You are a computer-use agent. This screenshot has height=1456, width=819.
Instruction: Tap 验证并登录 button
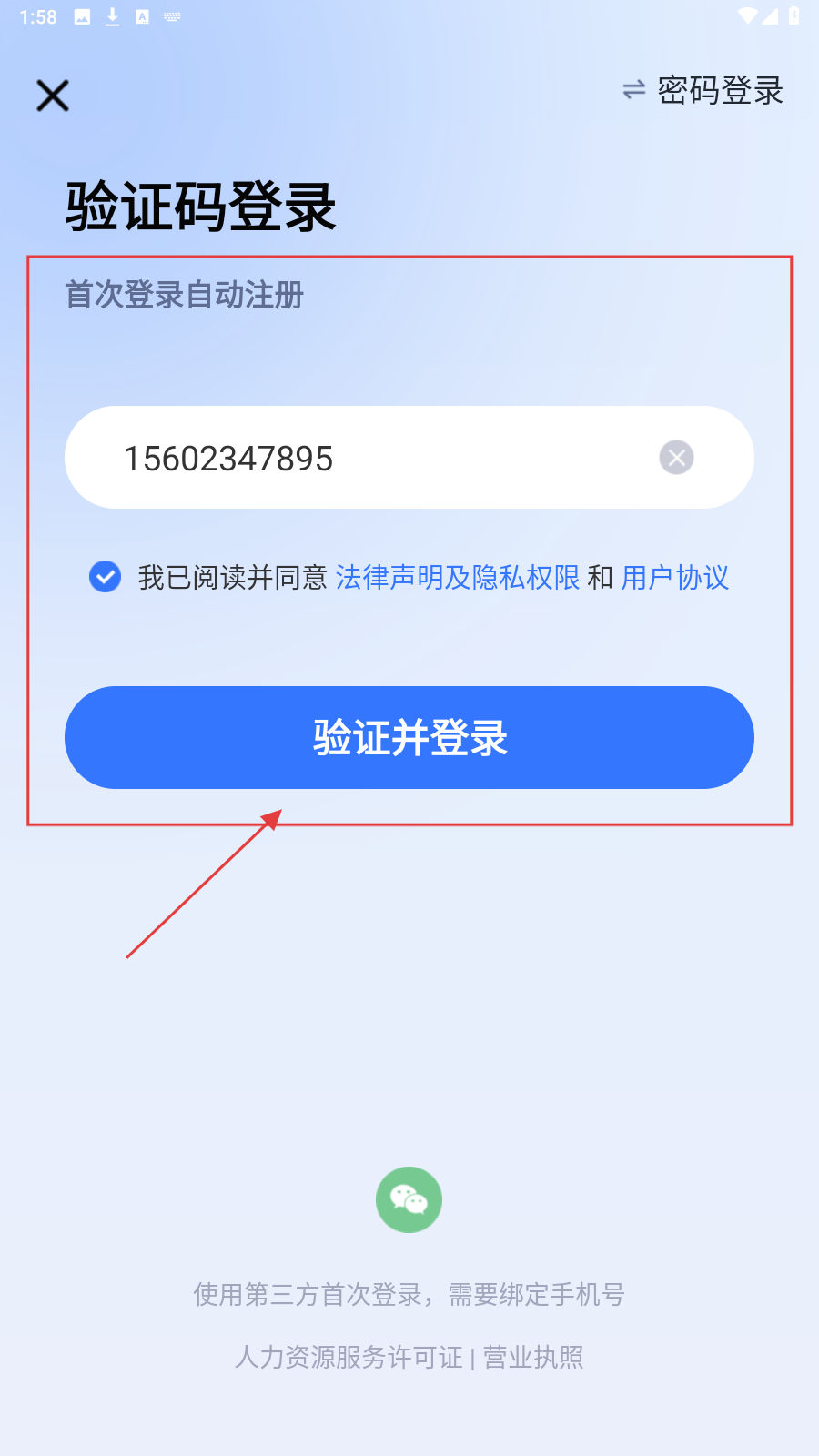[x=409, y=738]
